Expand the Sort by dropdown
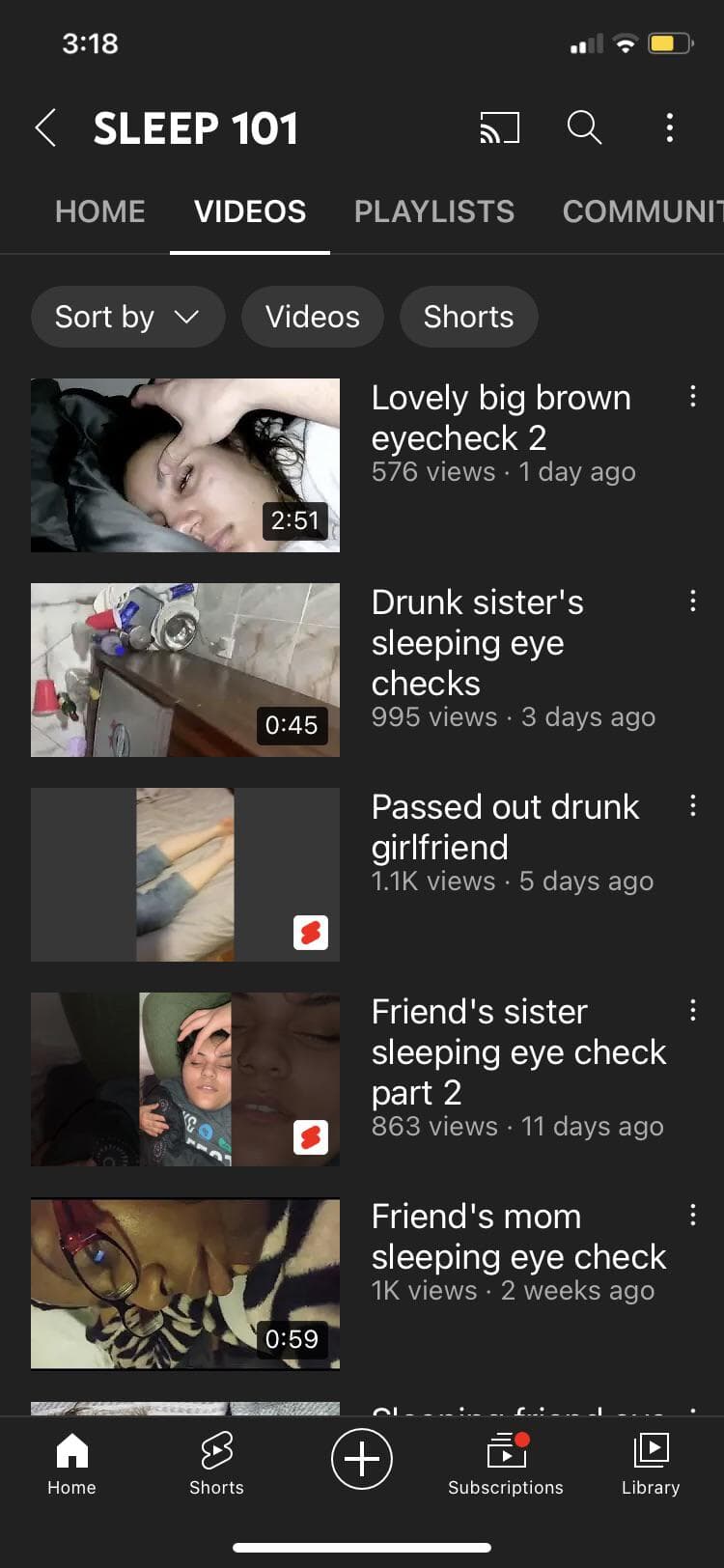Screen dimensions: 724x1568 point(127,317)
